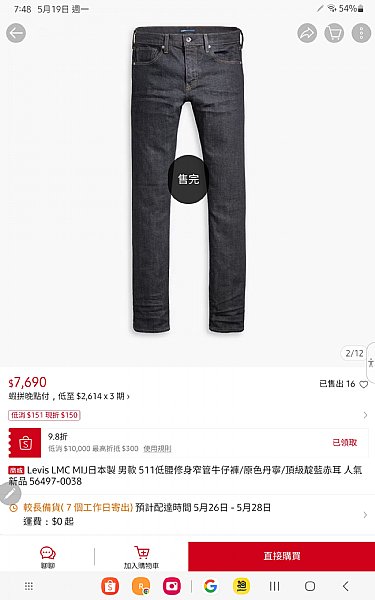Open the three-dot overflow menu
The image size is (375, 600).
click(x=361, y=33)
